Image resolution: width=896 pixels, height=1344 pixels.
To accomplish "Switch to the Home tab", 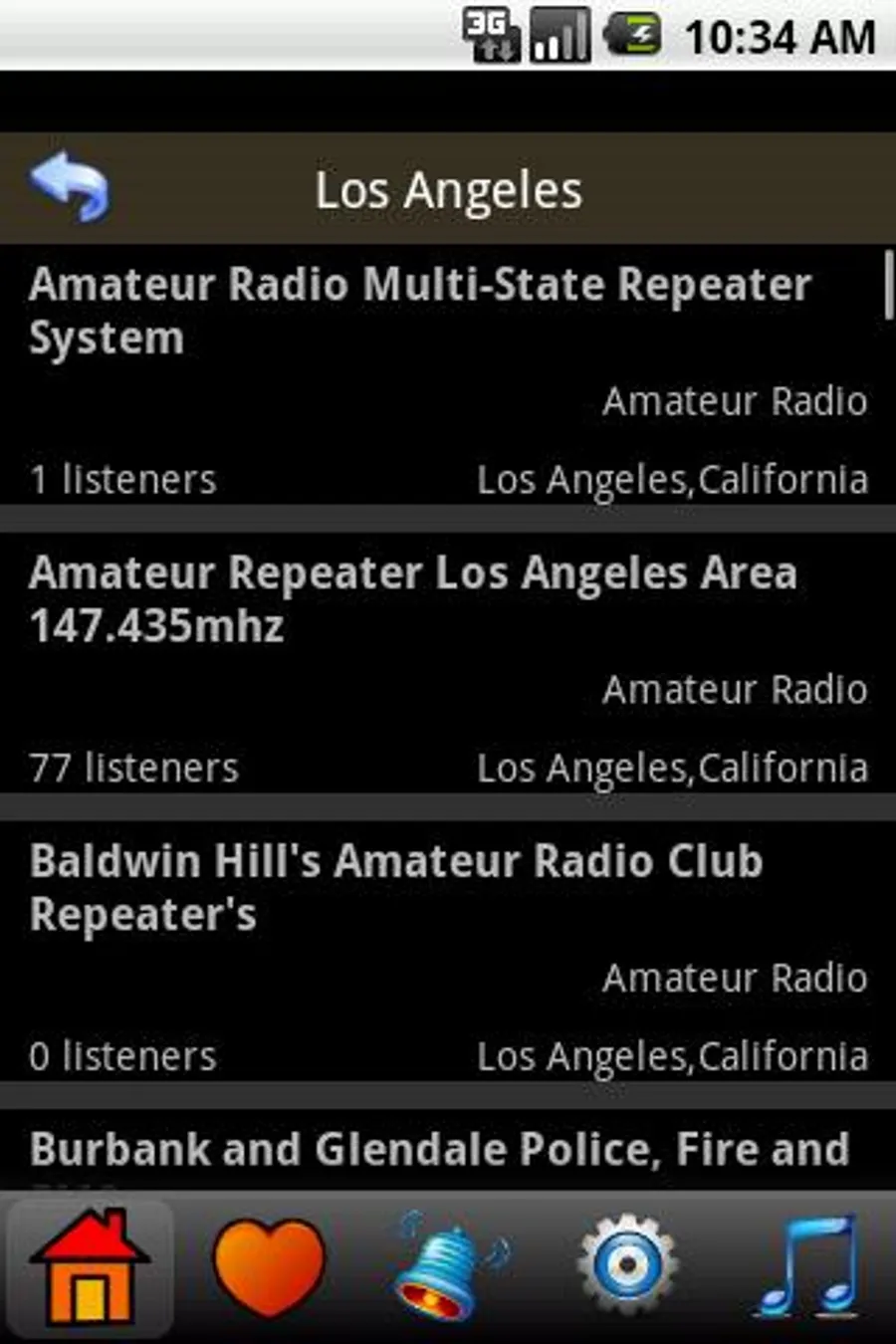I will [x=90, y=1267].
